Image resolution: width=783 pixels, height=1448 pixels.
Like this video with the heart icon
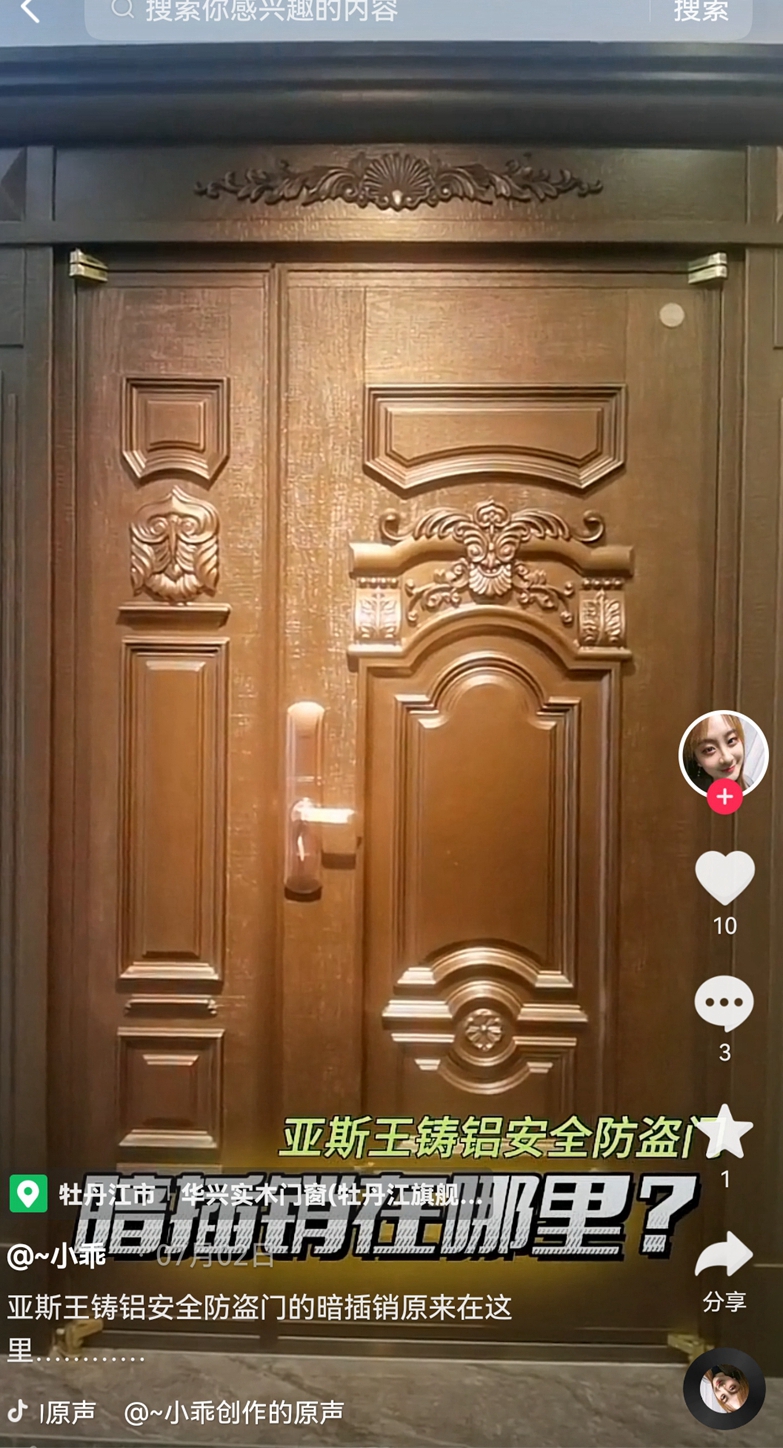pyautogui.click(x=724, y=878)
